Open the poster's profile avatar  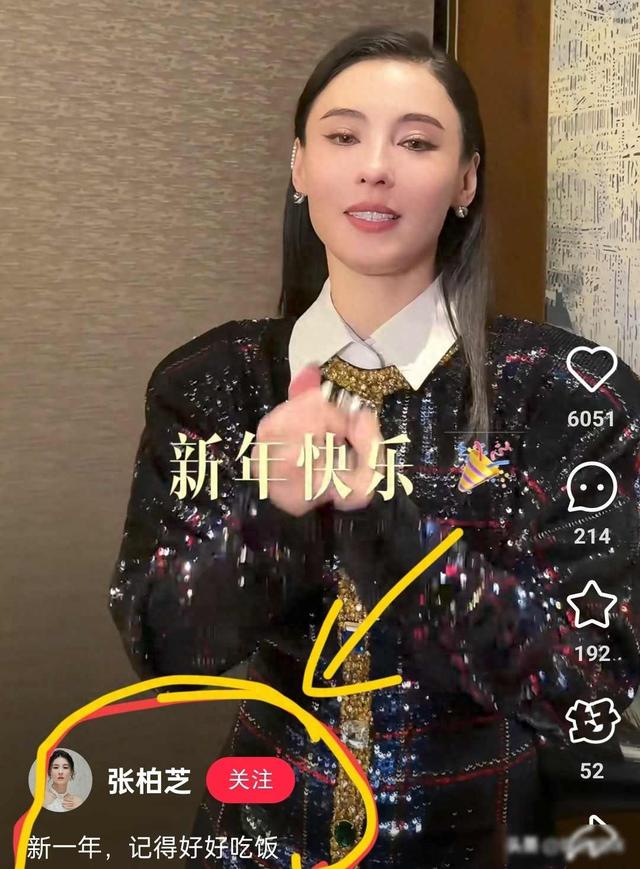point(60,779)
